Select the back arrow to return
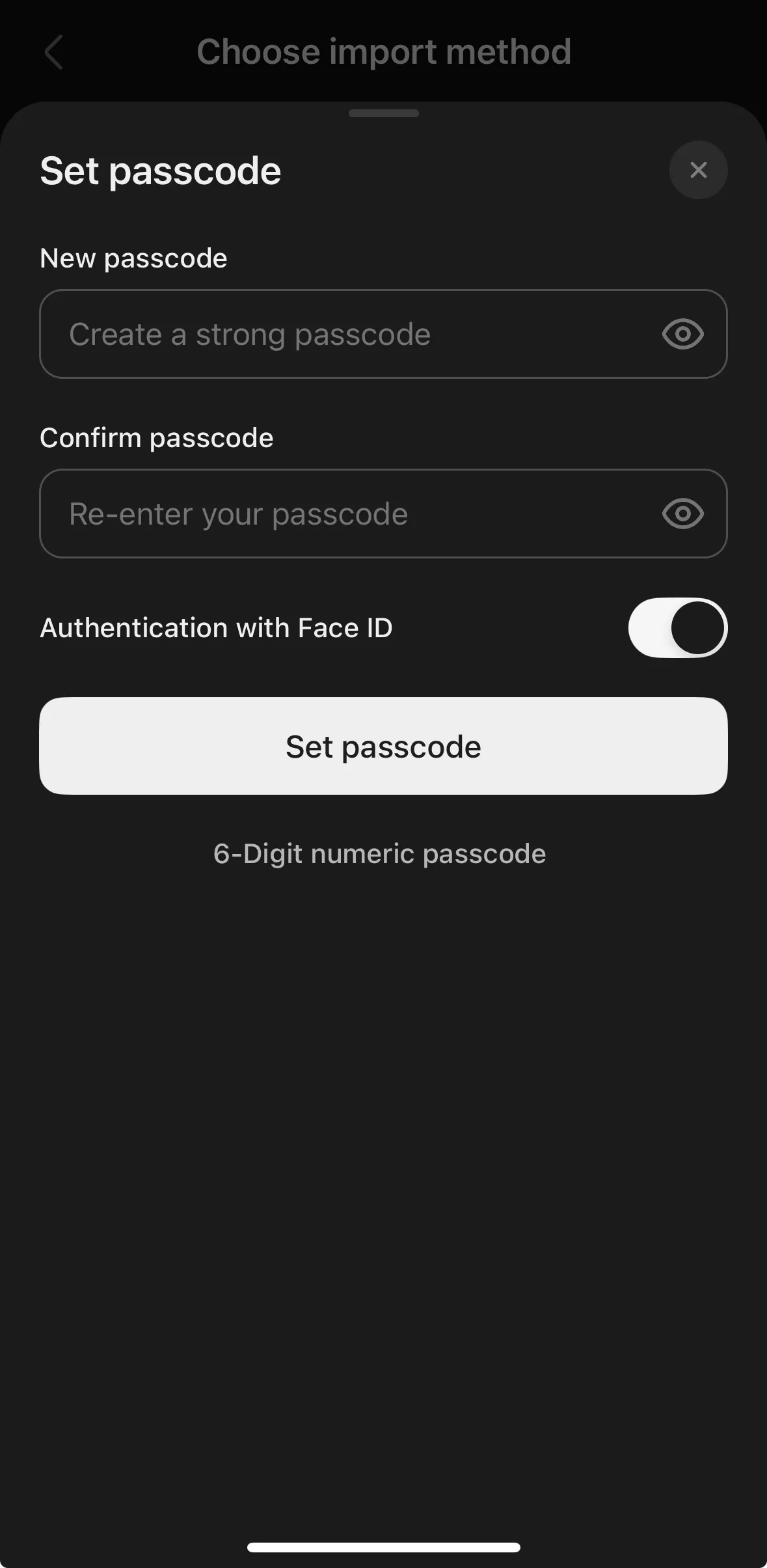This screenshot has height=1568, width=767. 53,52
